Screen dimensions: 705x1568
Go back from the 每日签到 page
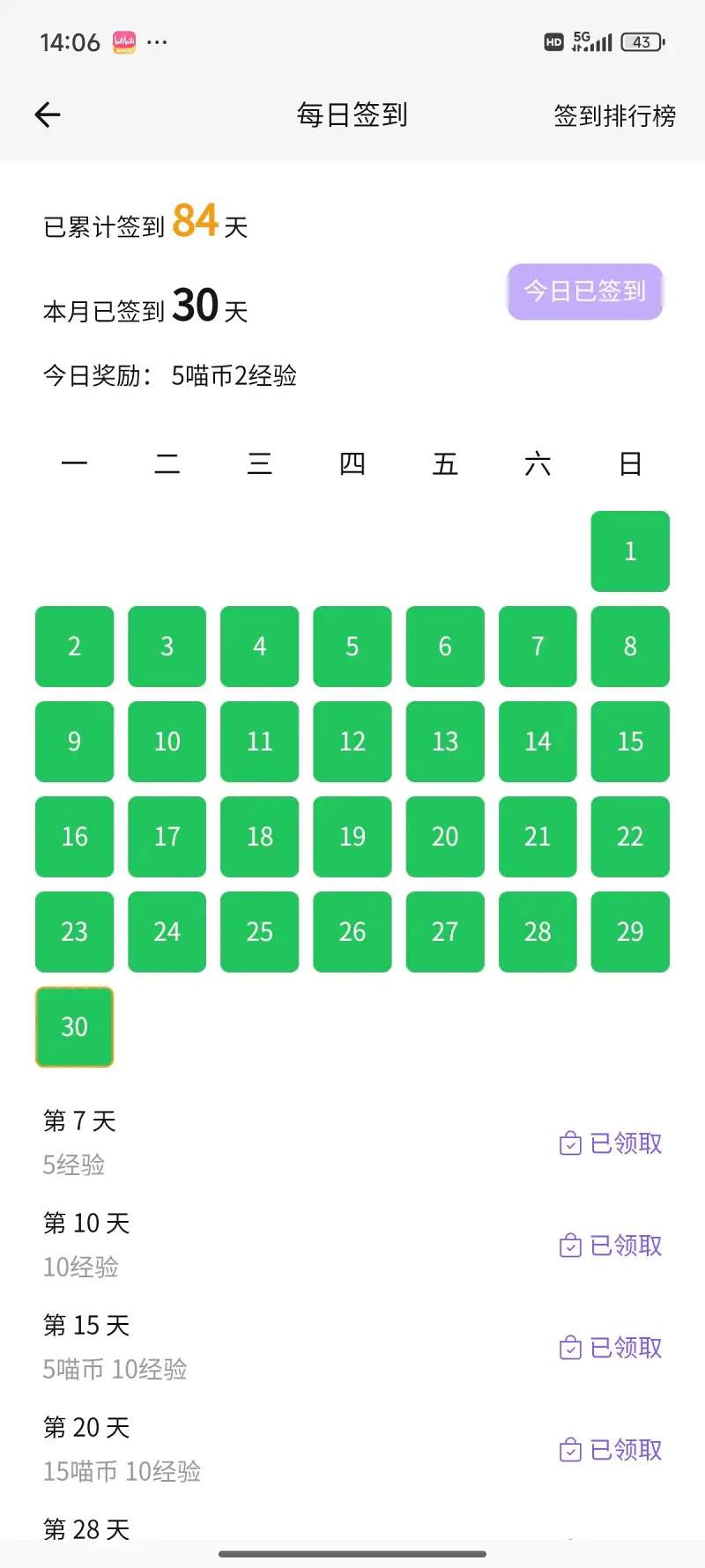[x=48, y=115]
